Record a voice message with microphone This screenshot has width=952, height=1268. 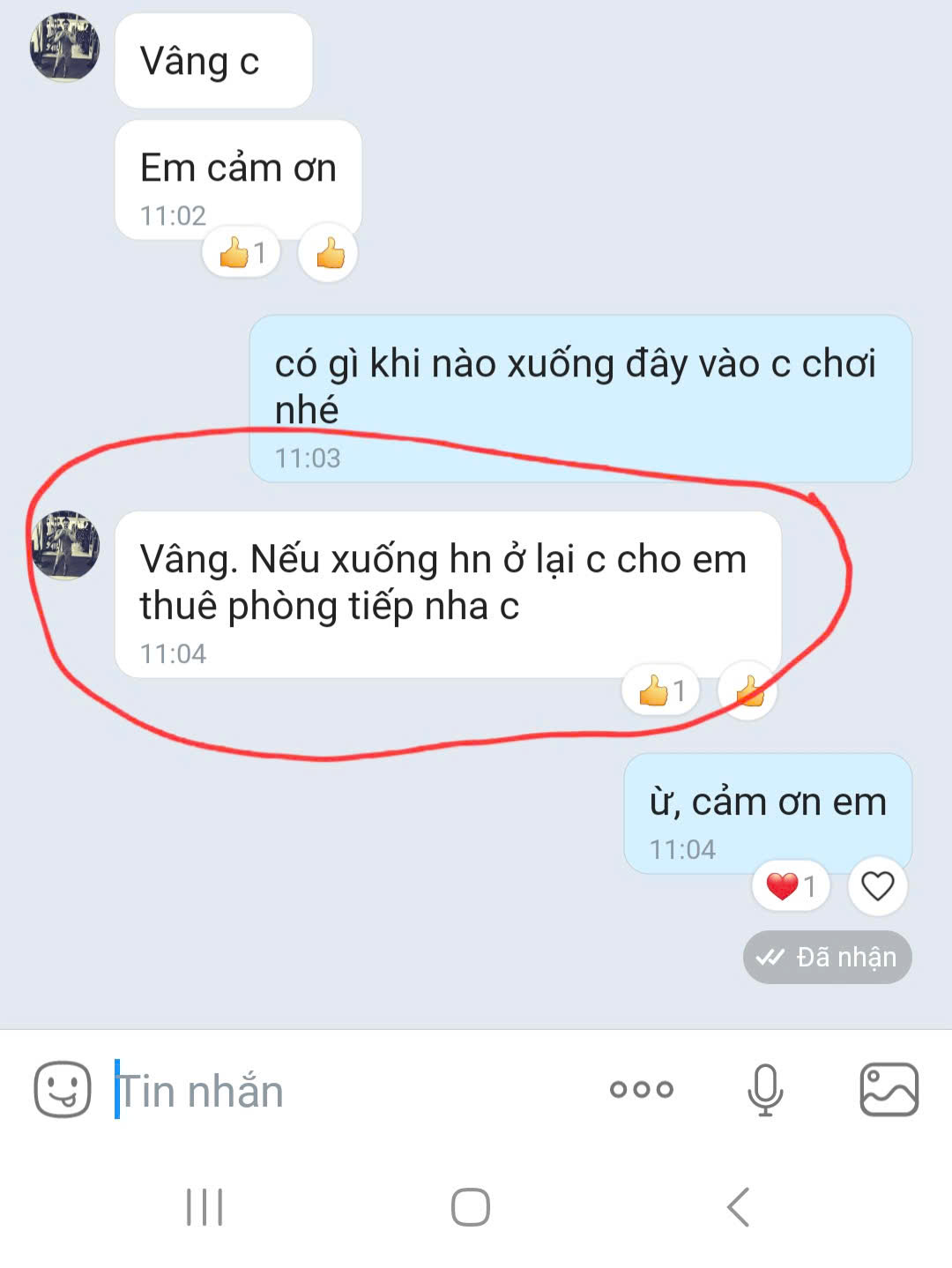pyautogui.click(x=764, y=1090)
